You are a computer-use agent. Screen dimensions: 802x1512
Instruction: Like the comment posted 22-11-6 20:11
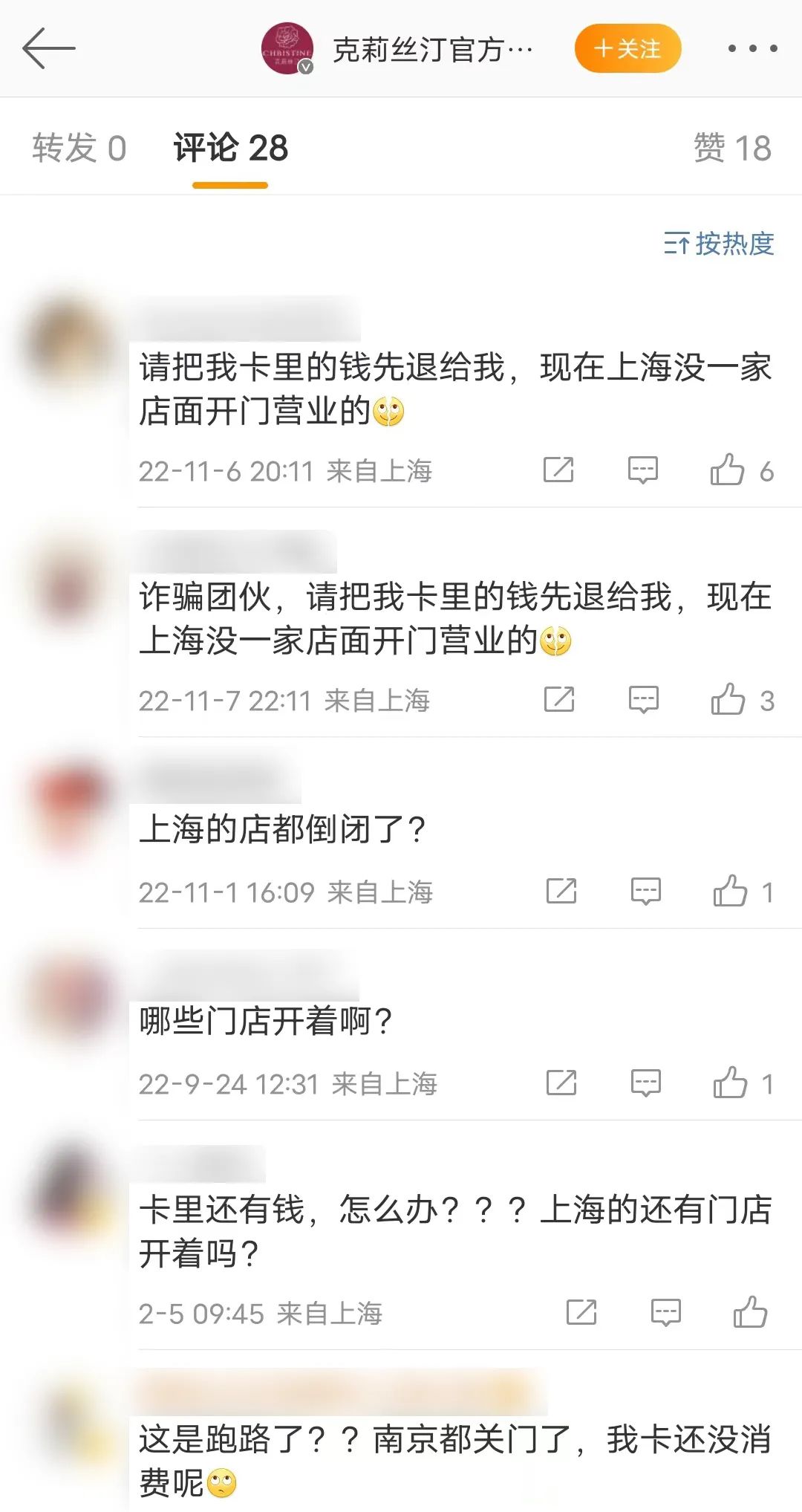pos(727,470)
